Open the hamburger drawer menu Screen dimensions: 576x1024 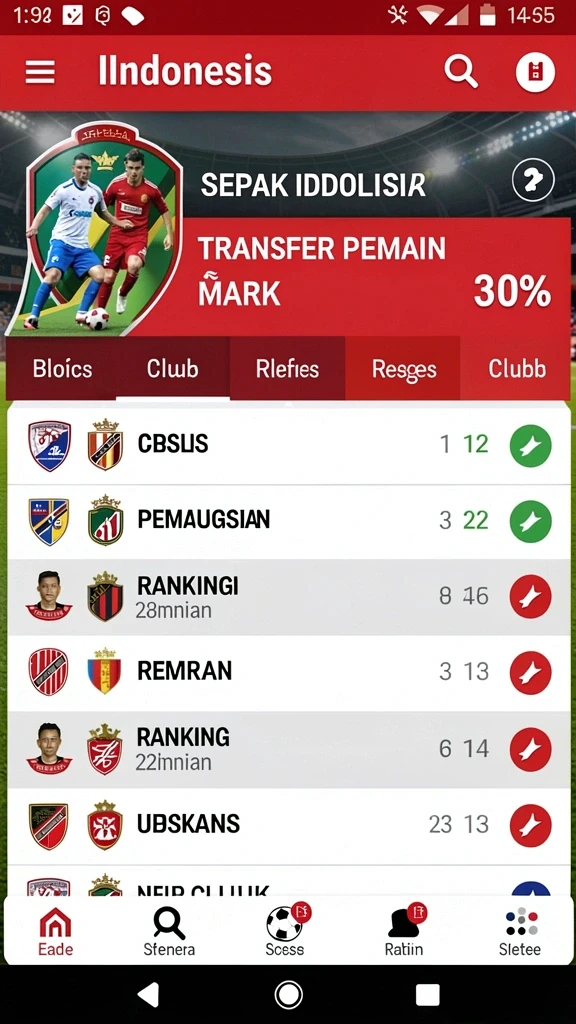(40, 71)
